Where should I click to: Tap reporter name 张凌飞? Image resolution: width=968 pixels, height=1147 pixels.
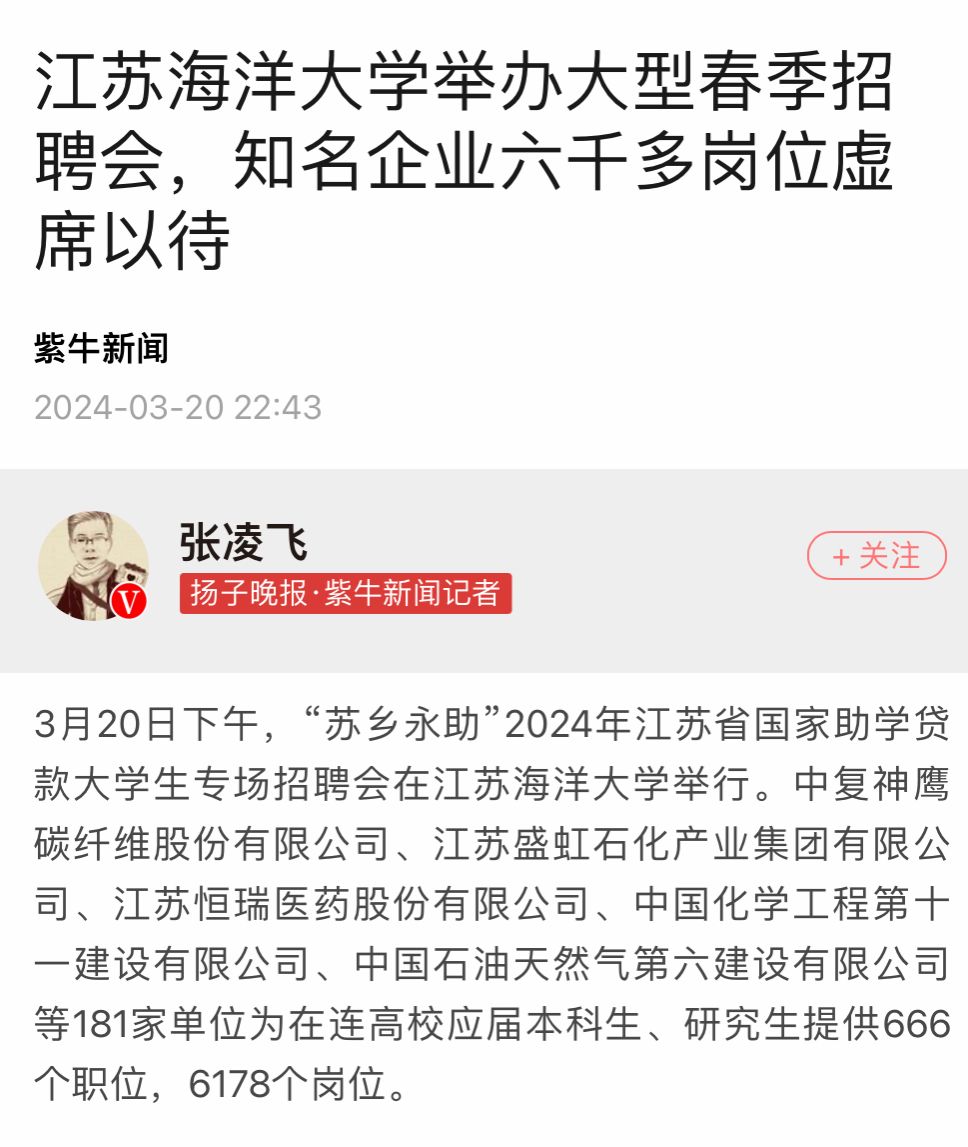pyautogui.click(x=244, y=541)
